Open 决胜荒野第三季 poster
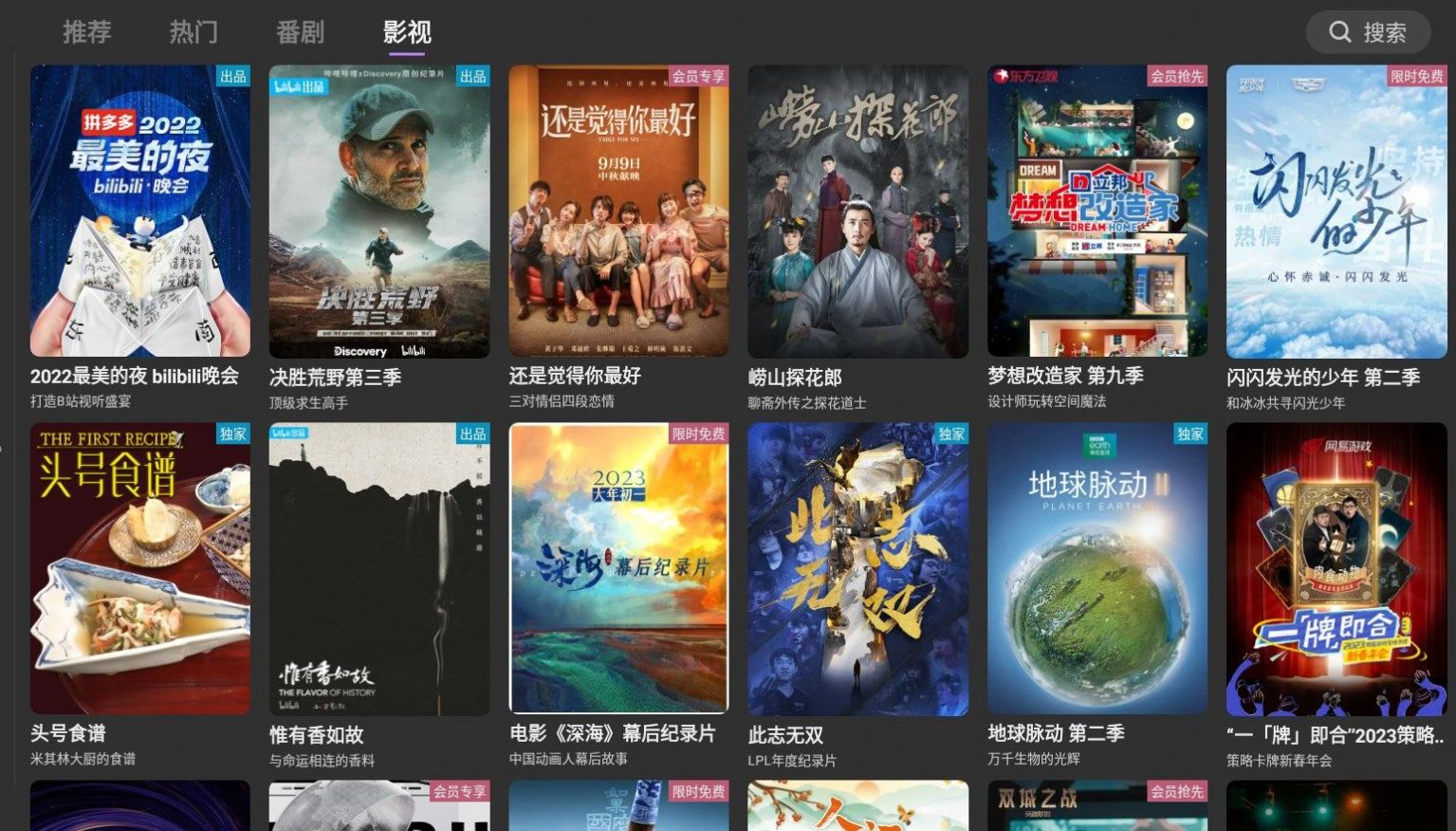Image resolution: width=1456 pixels, height=831 pixels. click(x=379, y=212)
